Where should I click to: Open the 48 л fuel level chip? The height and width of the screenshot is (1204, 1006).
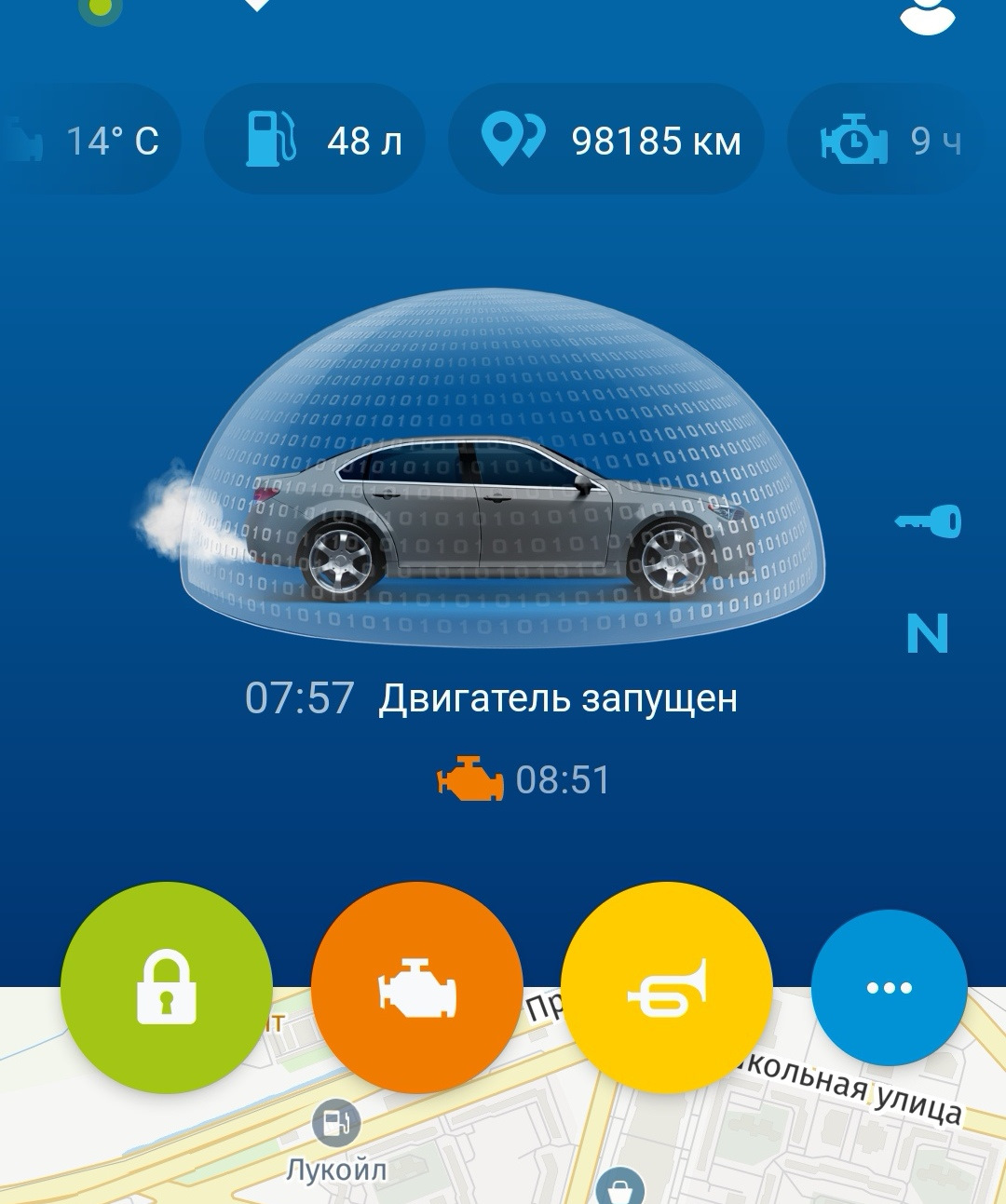coord(315,140)
